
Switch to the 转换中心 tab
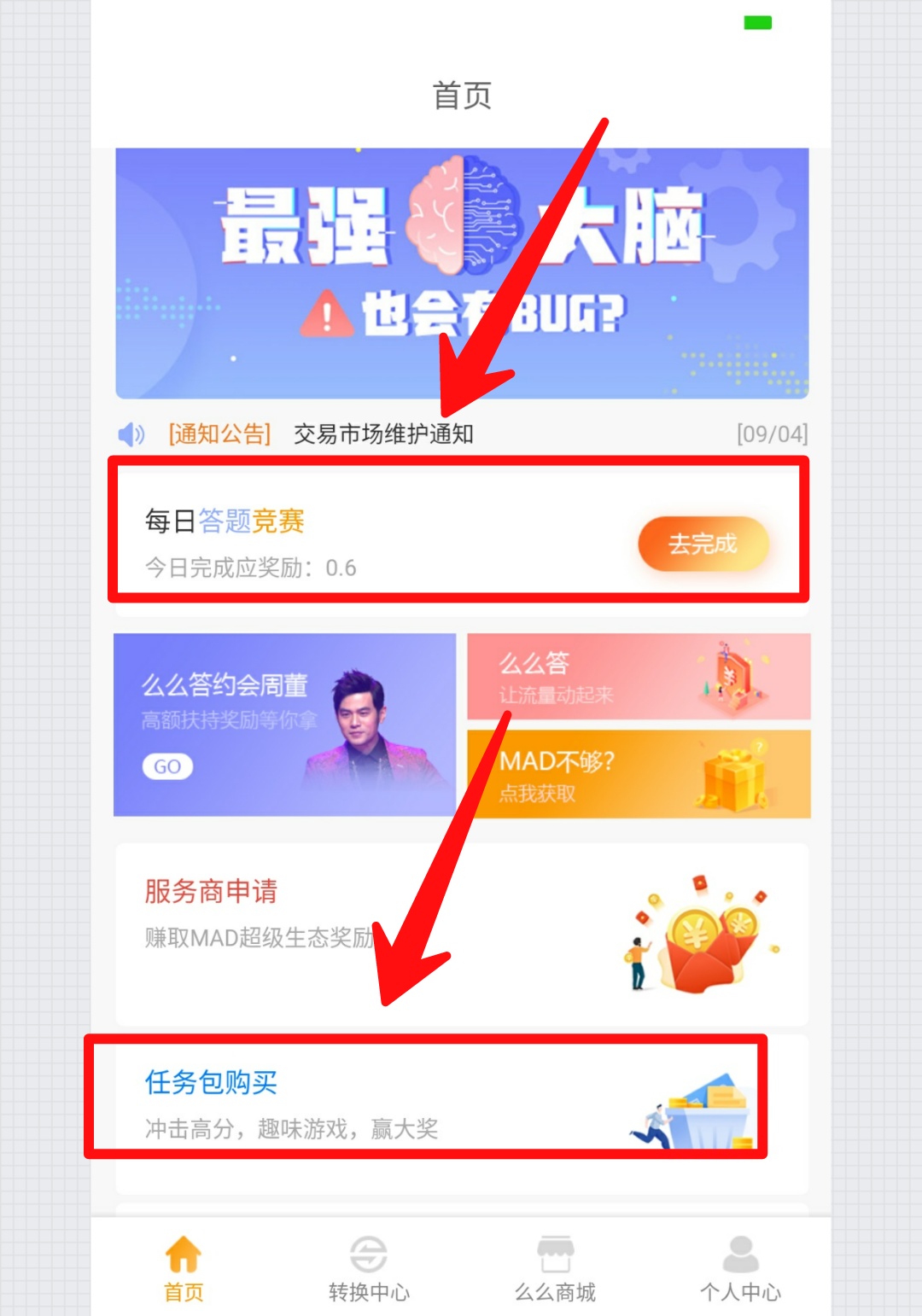[x=369, y=1269]
